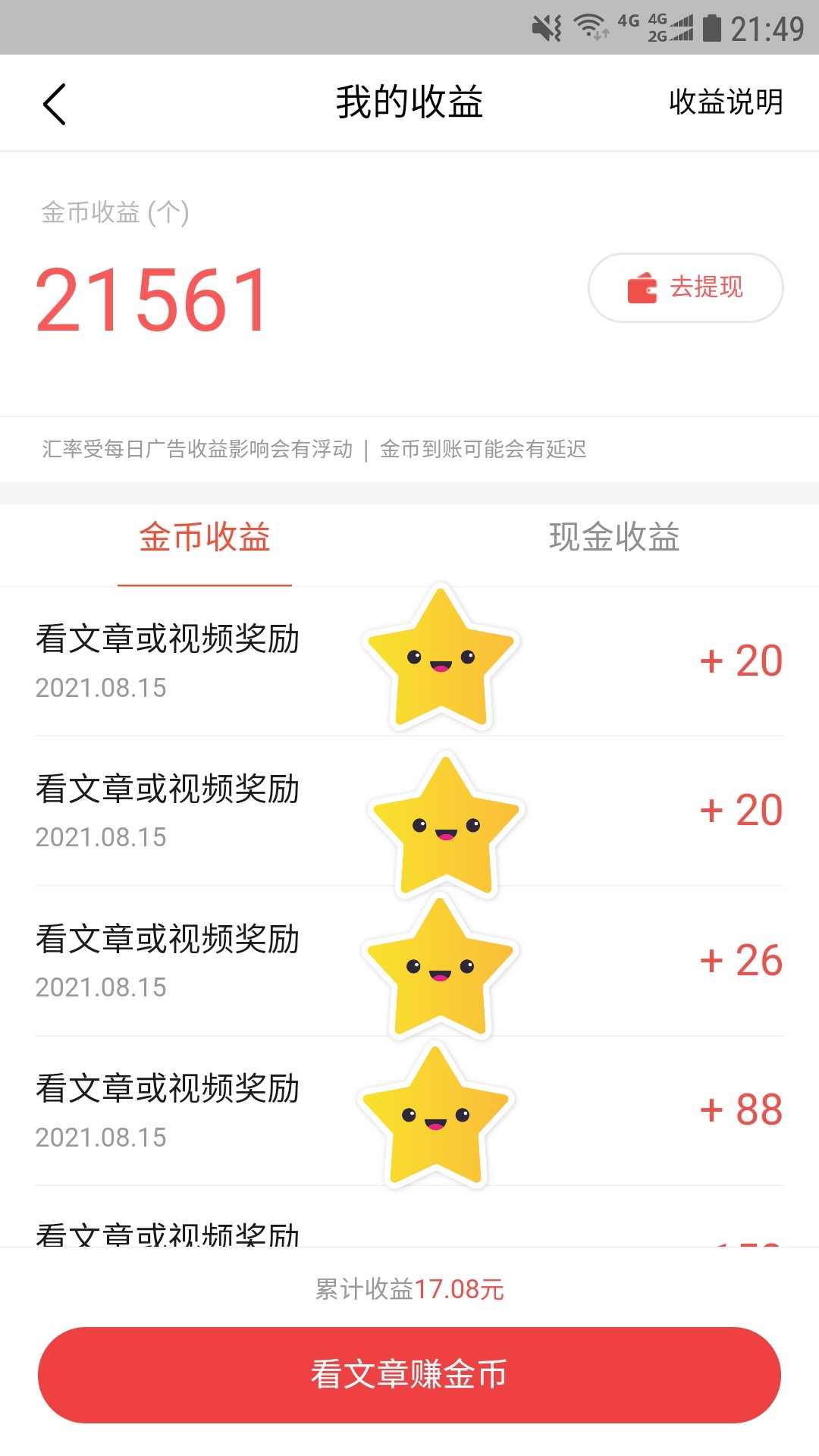
Task: Switch to the 现金收益 tab
Action: click(613, 538)
